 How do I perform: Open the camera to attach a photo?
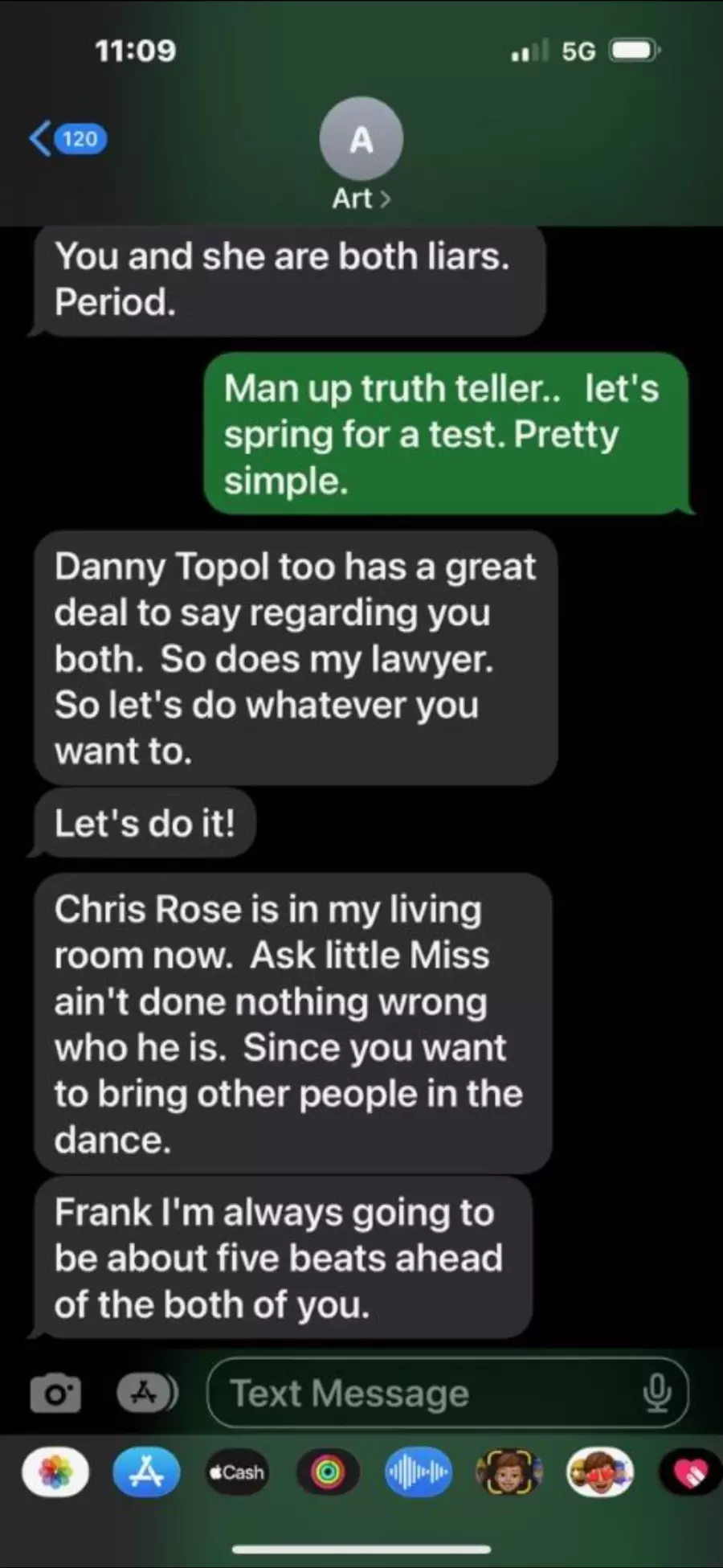(x=55, y=1393)
